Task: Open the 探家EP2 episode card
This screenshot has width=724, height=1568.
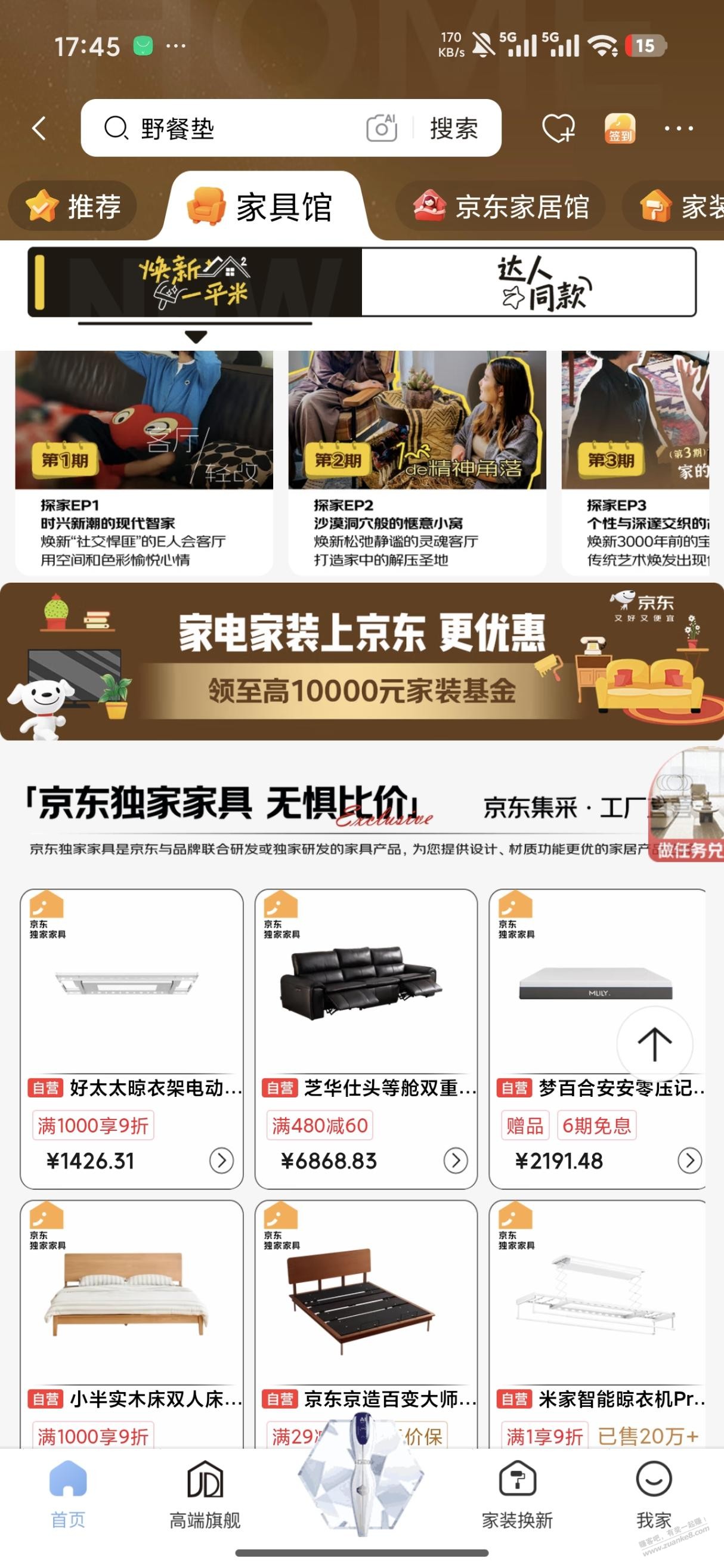Action: click(417, 463)
